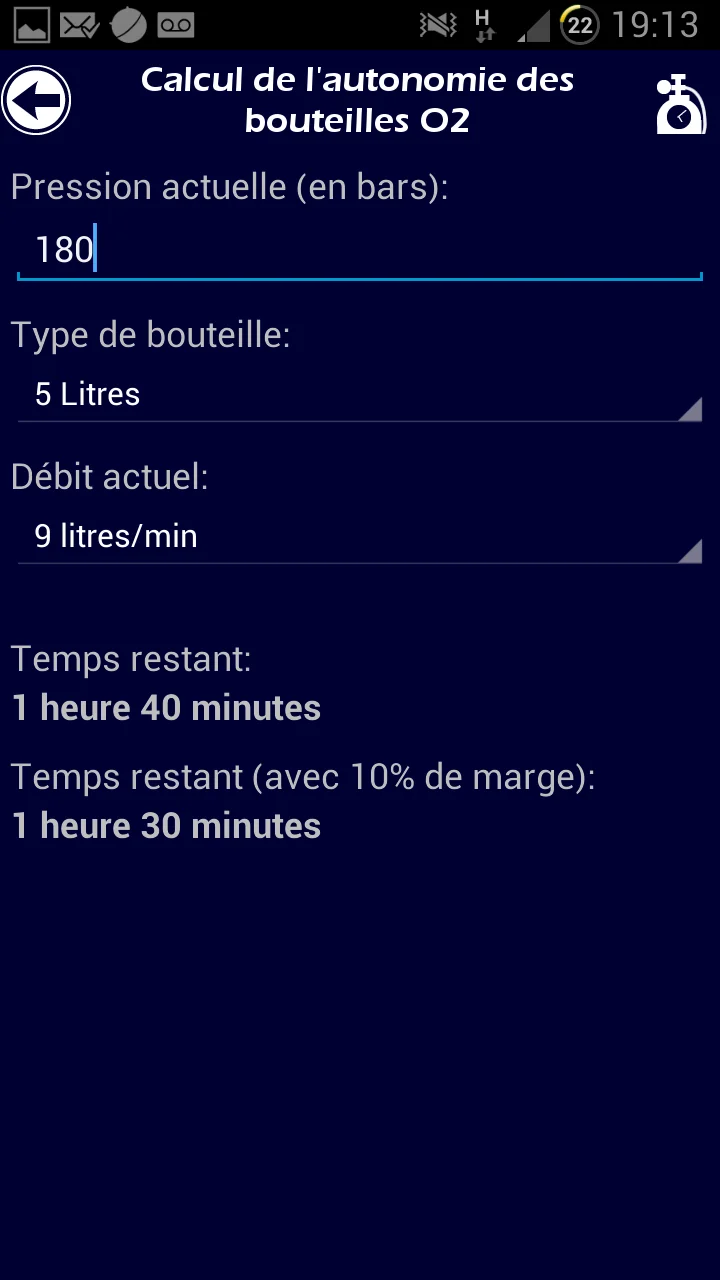This screenshot has height=1280, width=720.
Task: Open the 'Type de bouteille' dropdown
Action: (x=360, y=393)
